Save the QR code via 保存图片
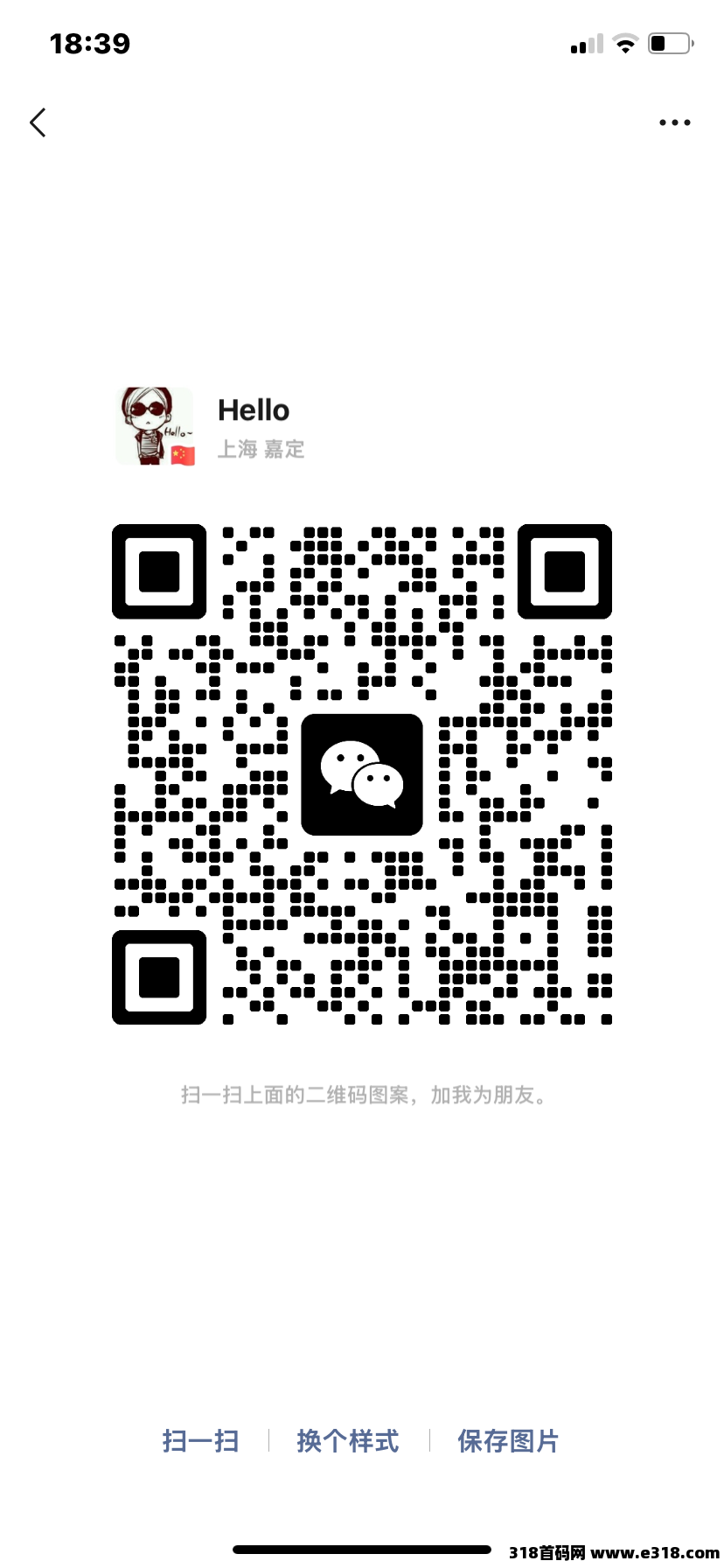 coord(508,1441)
